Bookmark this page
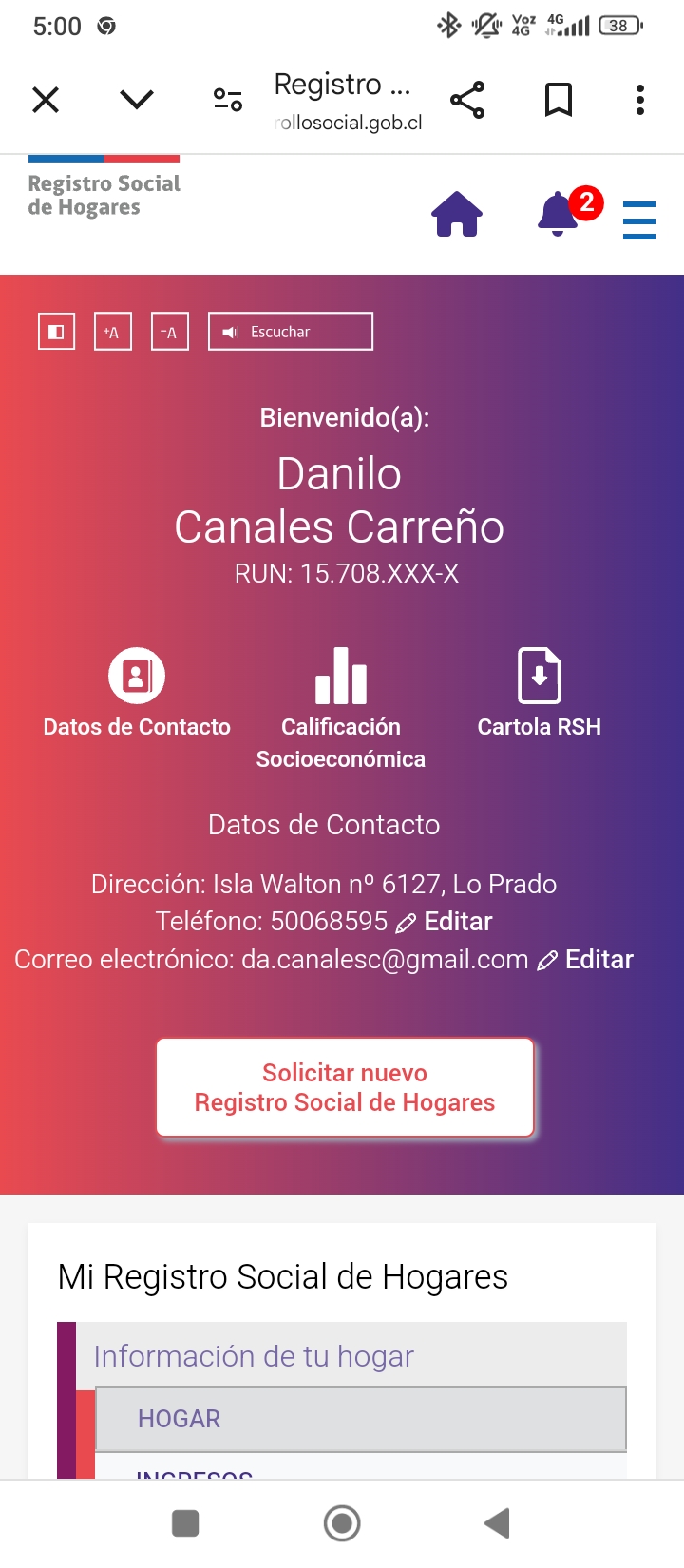Image resolution: width=684 pixels, height=1568 pixels. tap(559, 100)
